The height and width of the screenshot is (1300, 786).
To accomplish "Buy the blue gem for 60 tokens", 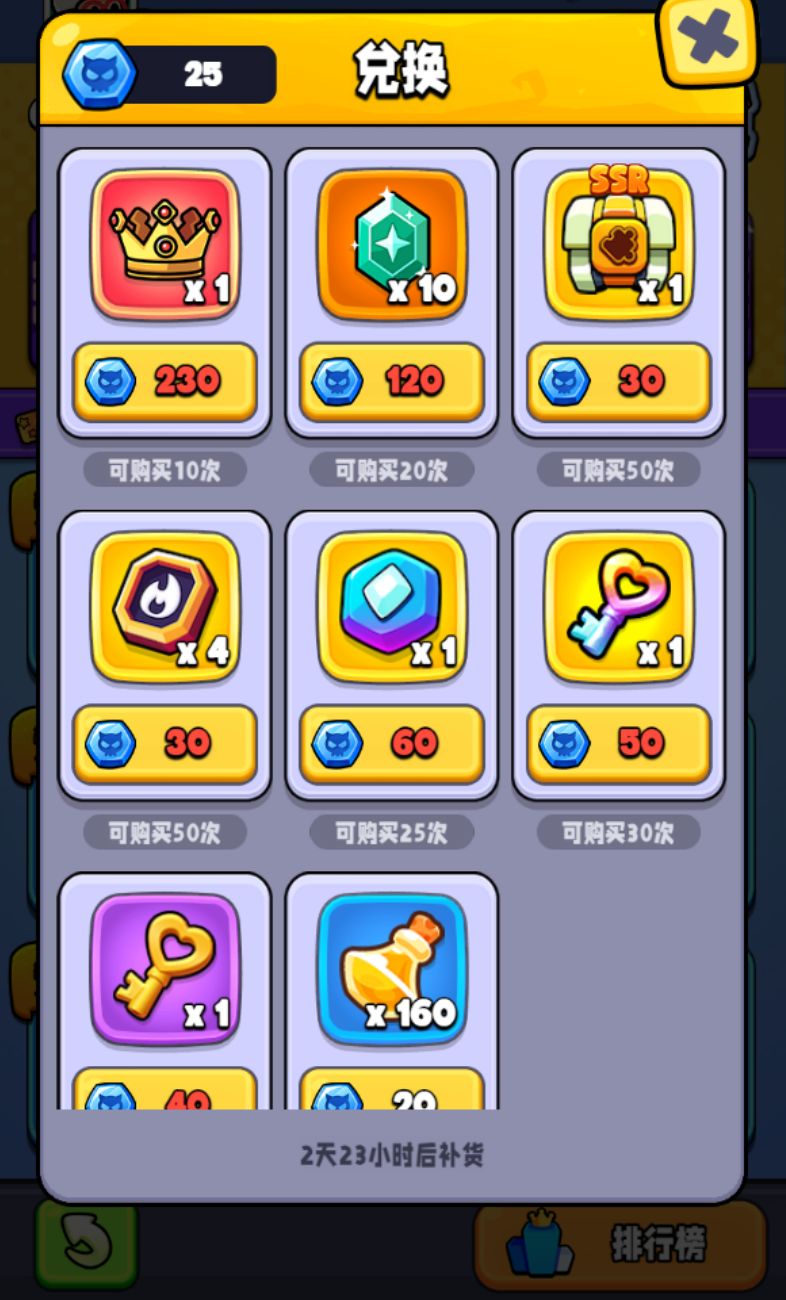I will [x=392, y=745].
